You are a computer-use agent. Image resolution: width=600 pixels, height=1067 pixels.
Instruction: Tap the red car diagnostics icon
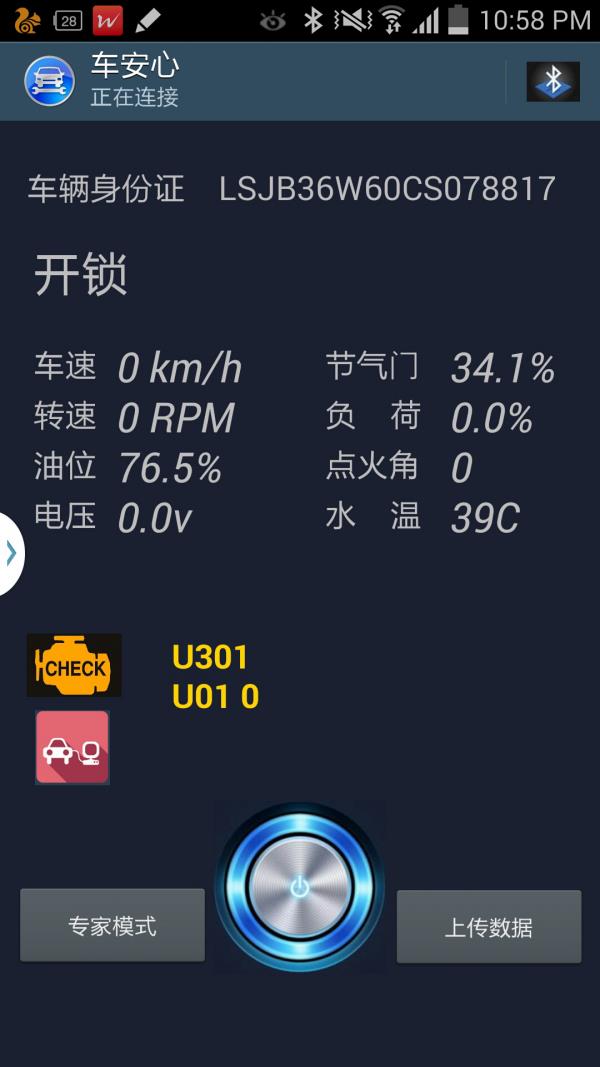(73, 747)
